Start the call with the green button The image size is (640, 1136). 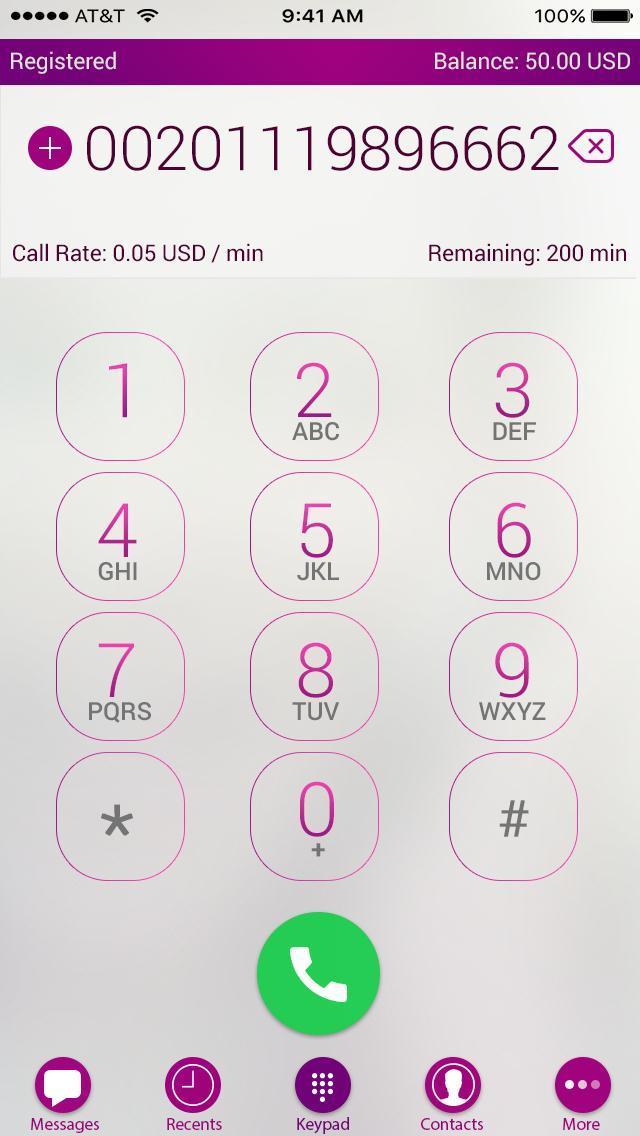pos(318,973)
